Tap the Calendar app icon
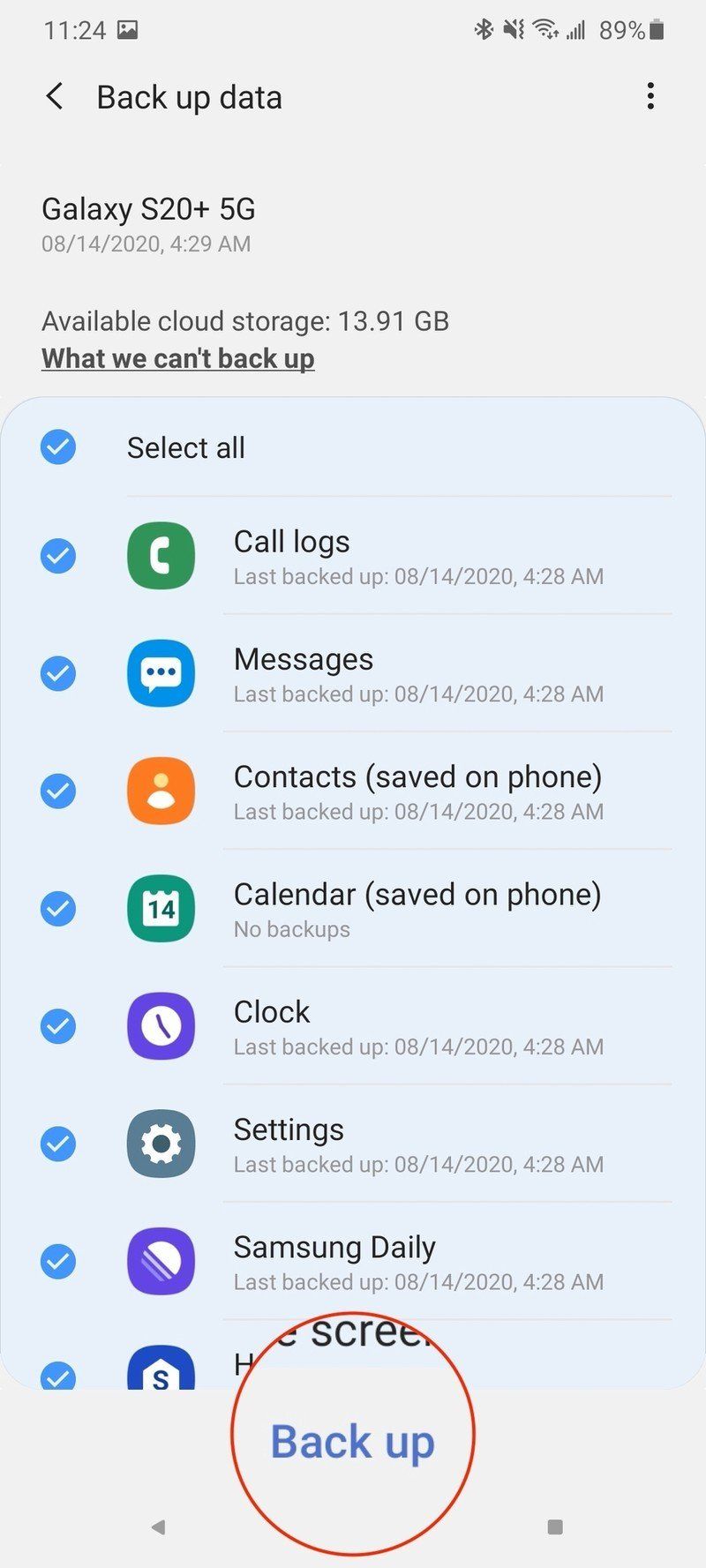 [160, 909]
